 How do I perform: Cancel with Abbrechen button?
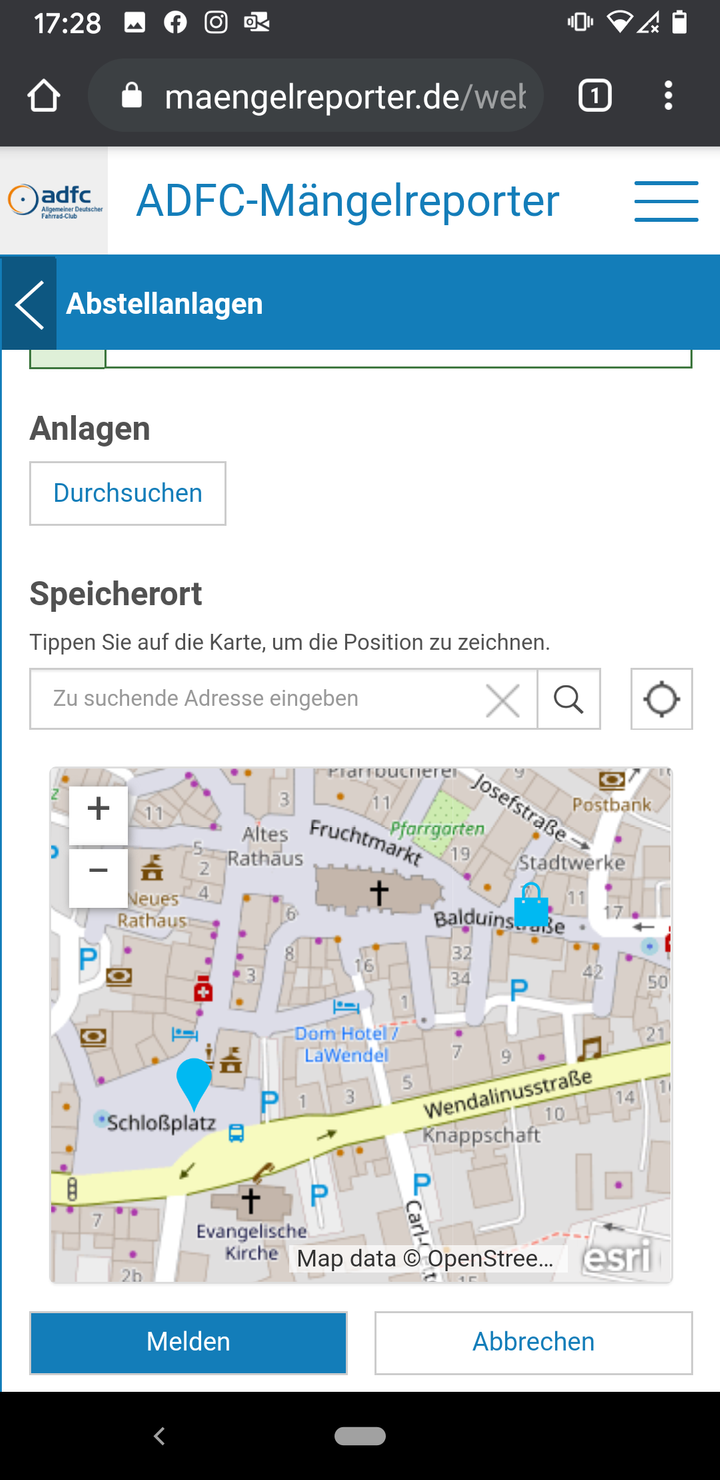pos(533,1342)
